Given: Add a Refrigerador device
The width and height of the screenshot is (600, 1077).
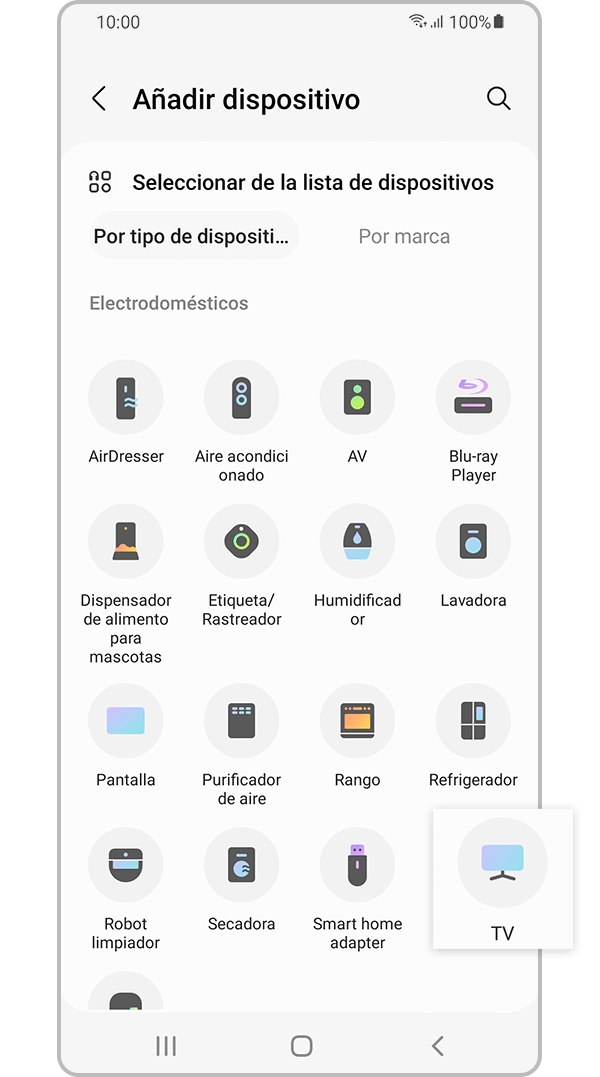Looking at the screenshot, I should click(x=473, y=721).
